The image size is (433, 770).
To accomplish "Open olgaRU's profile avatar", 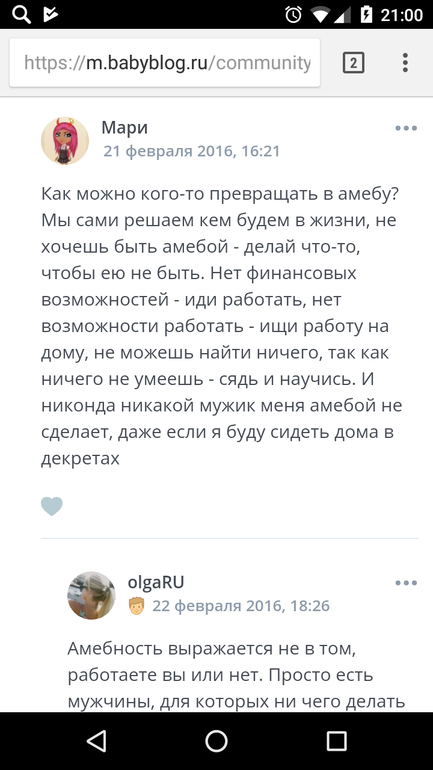I will tap(91, 595).
